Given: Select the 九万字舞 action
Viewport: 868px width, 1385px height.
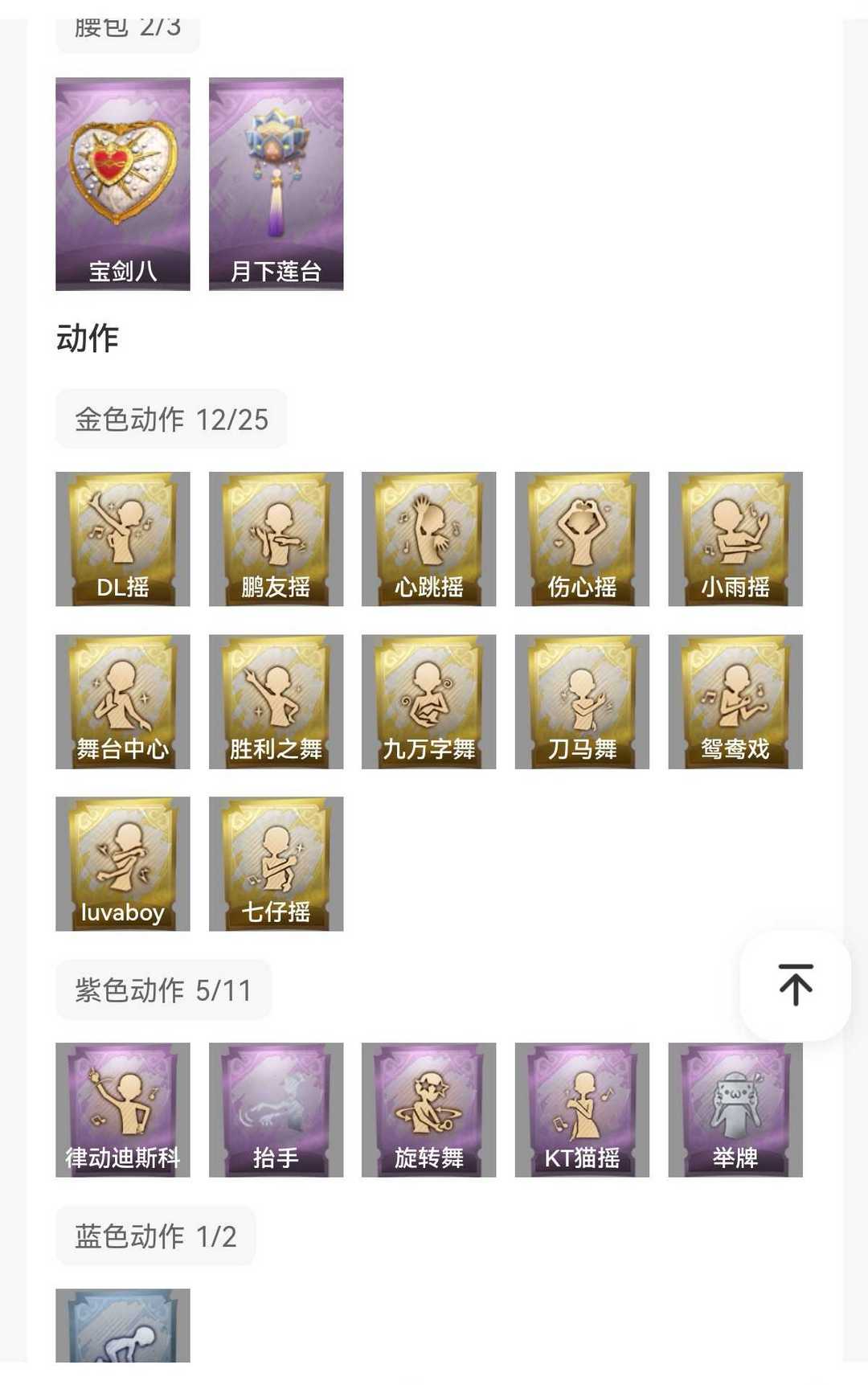Looking at the screenshot, I should click(x=429, y=701).
